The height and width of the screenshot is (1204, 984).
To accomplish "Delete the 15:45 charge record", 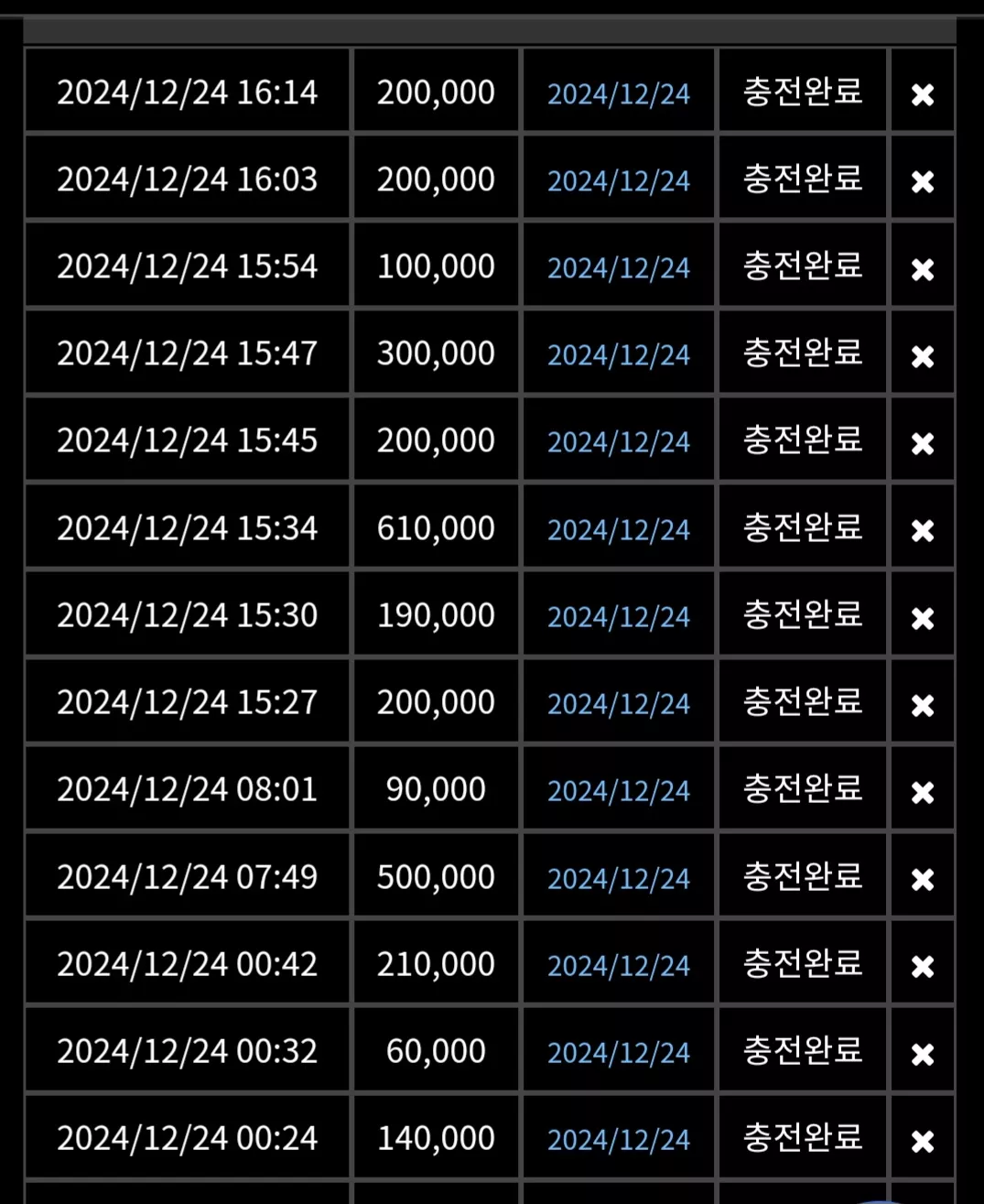I will [x=923, y=443].
